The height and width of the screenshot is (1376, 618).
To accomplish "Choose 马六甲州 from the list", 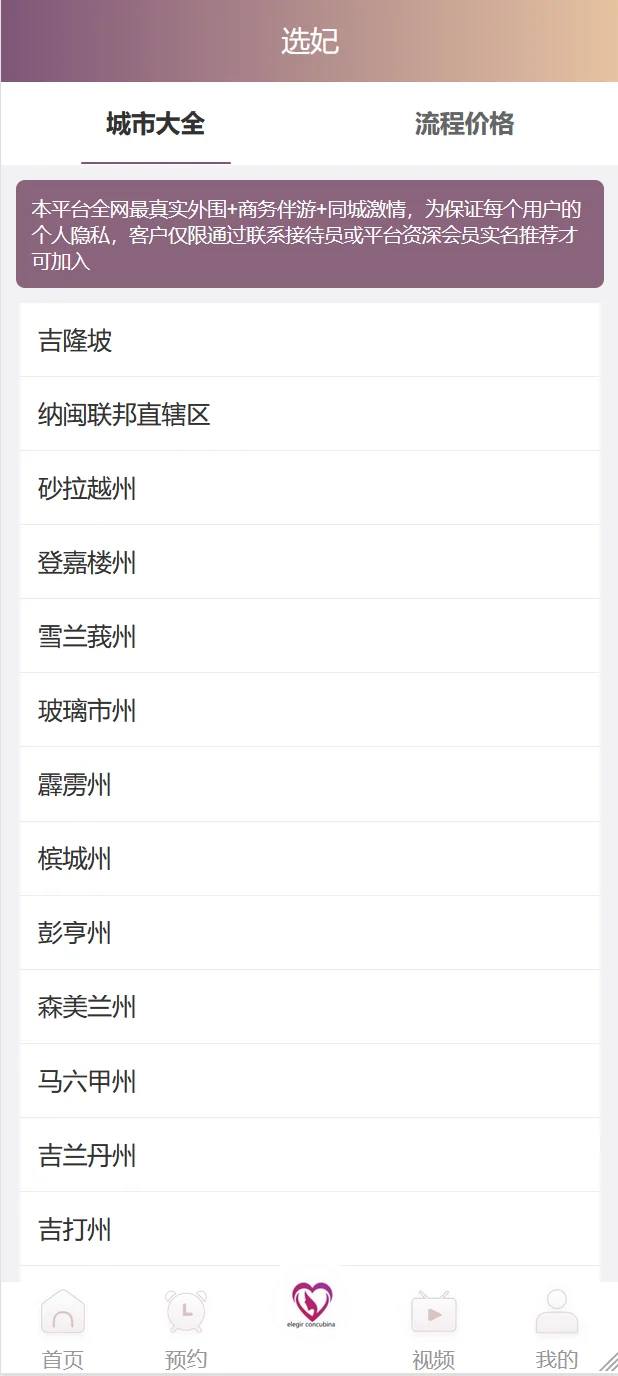I will click(x=309, y=1081).
